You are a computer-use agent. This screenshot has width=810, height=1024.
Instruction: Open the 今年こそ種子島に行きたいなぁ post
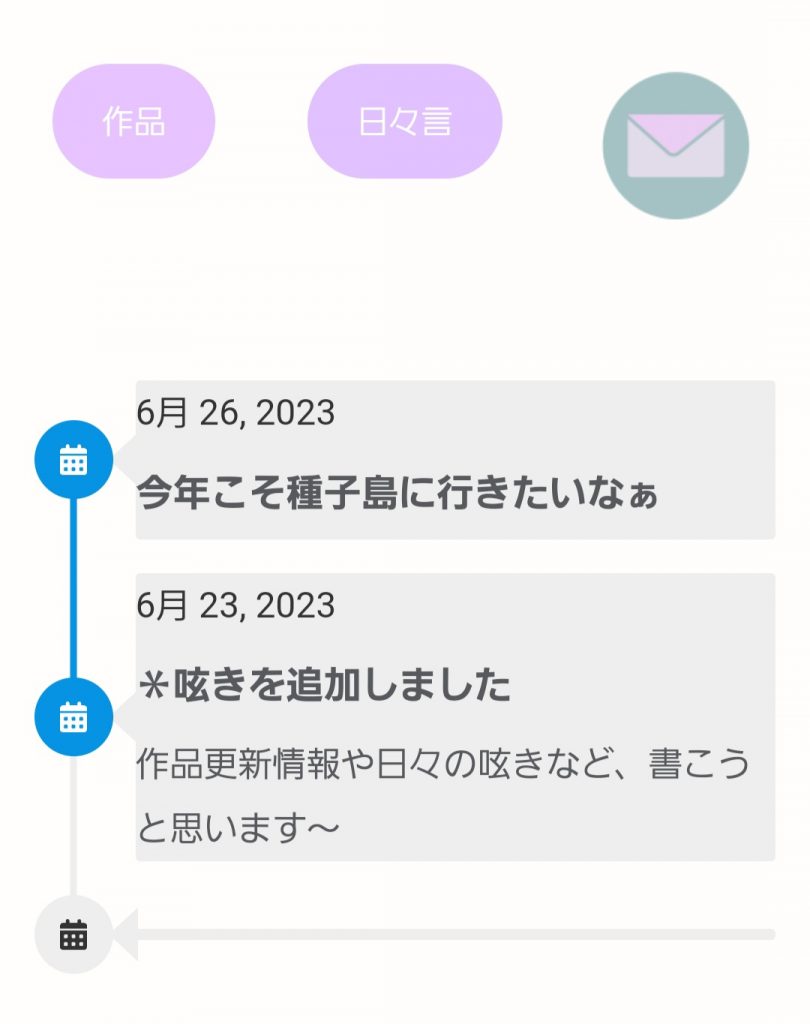[x=397, y=493]
